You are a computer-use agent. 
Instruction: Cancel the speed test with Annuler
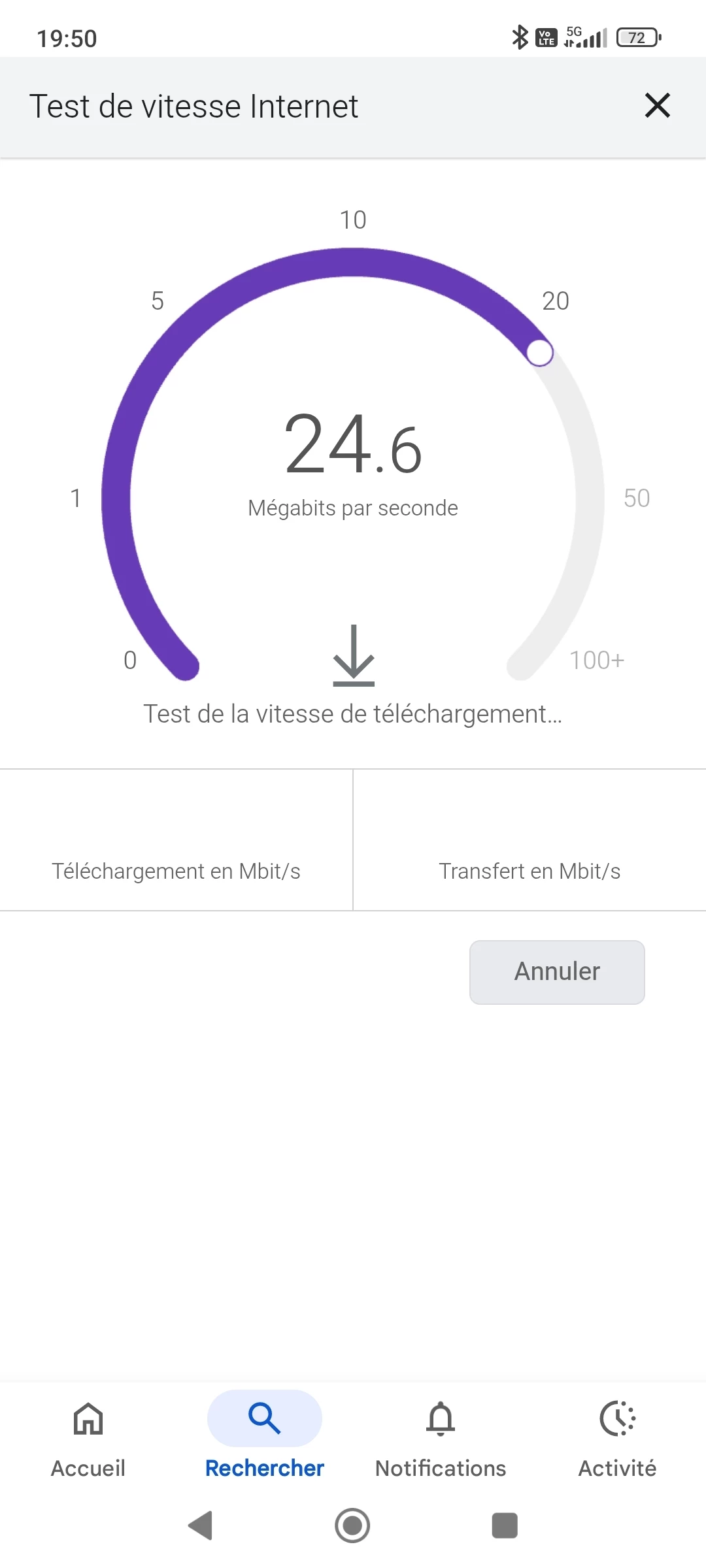[557, 972]
